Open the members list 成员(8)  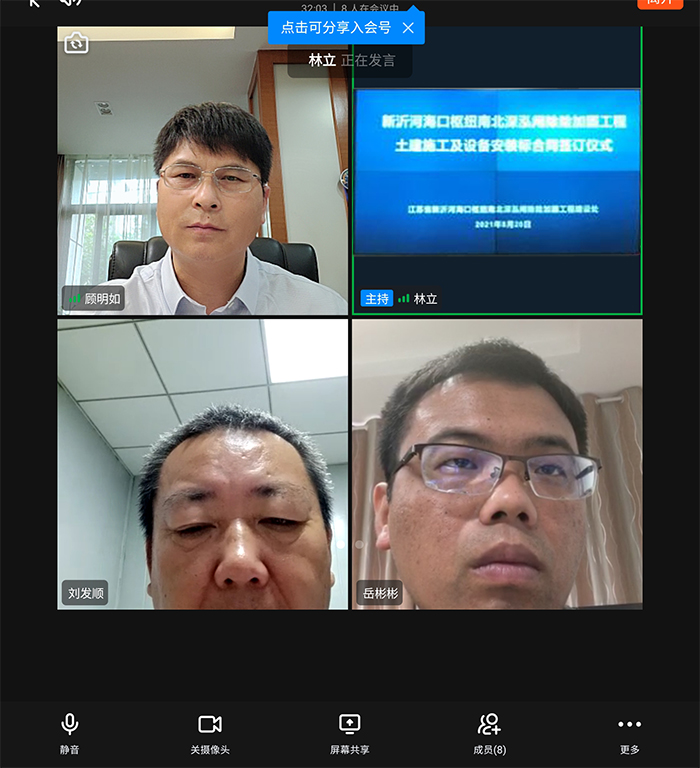(489, 734)
